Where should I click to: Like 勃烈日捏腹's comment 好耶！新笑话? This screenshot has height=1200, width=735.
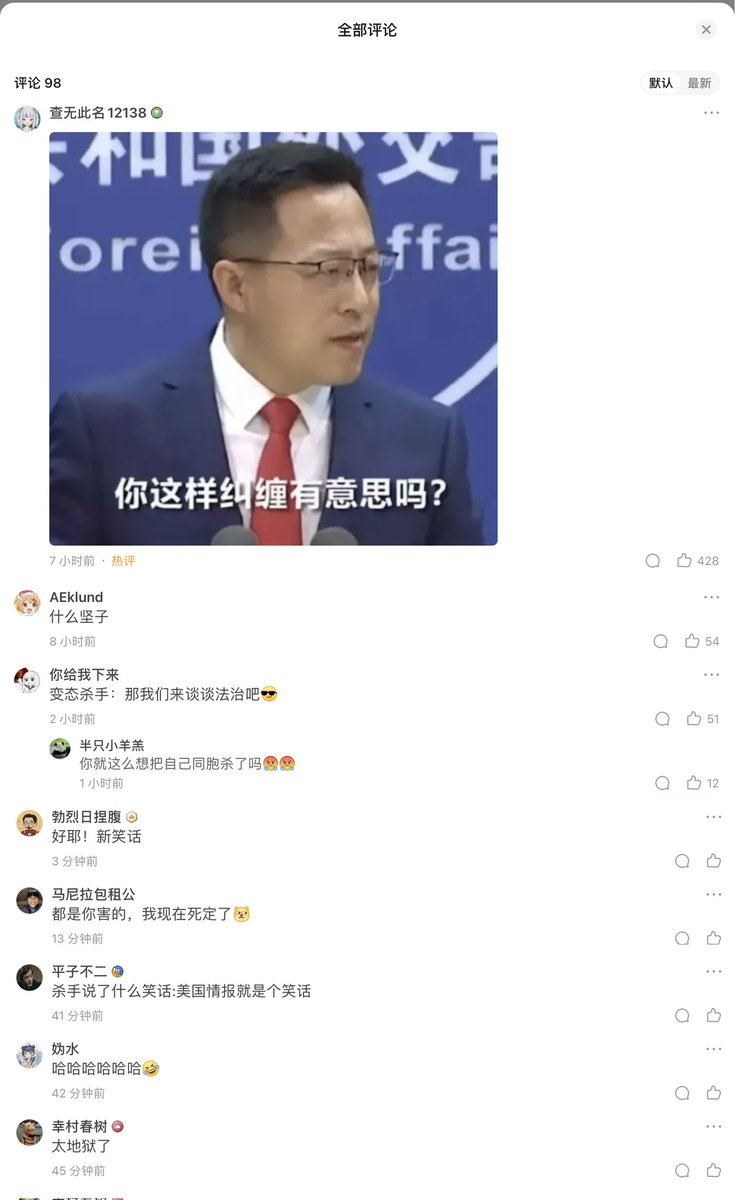point(713,861)
